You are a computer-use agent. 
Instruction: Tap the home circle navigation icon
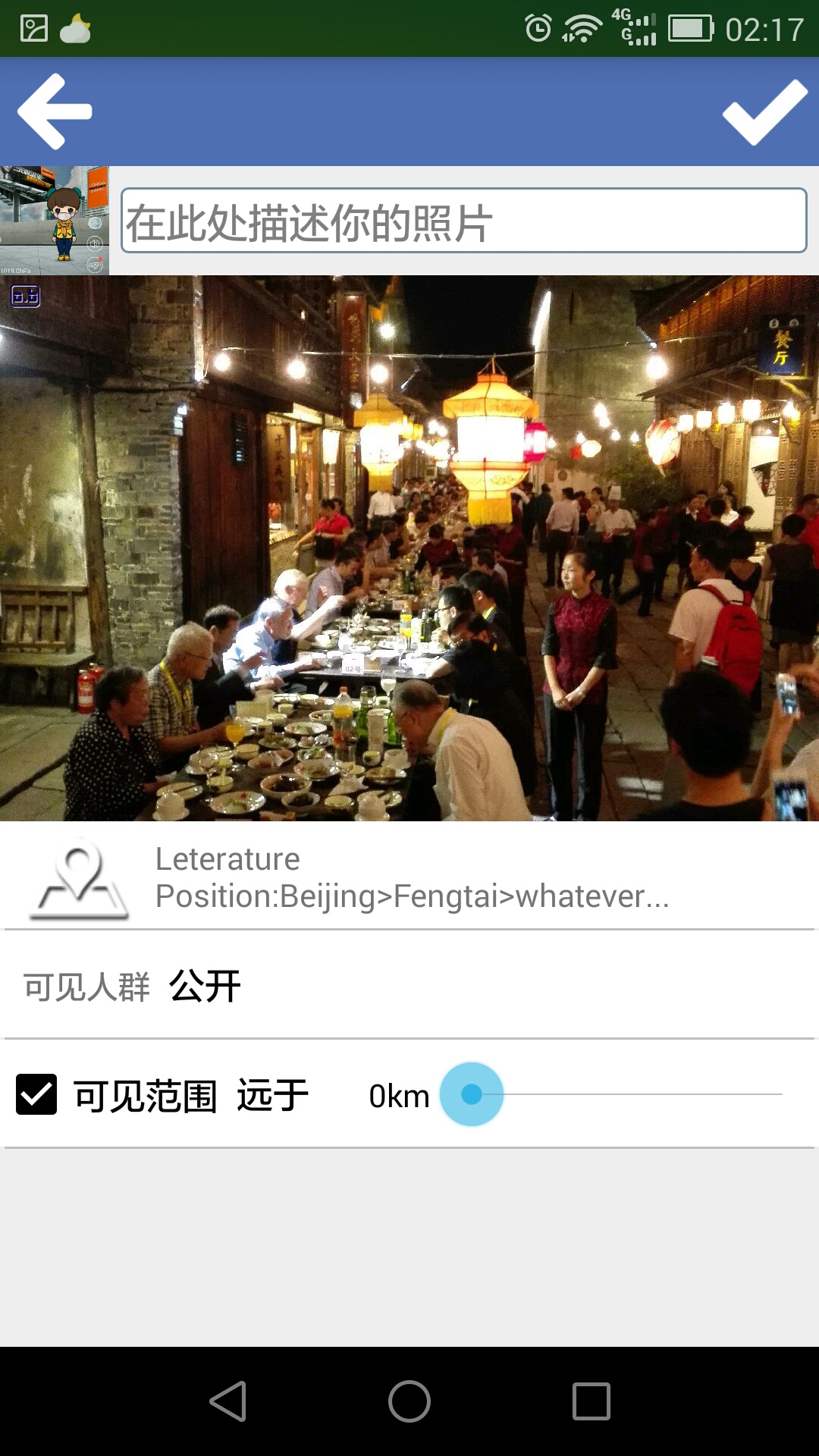[409, 1401]
